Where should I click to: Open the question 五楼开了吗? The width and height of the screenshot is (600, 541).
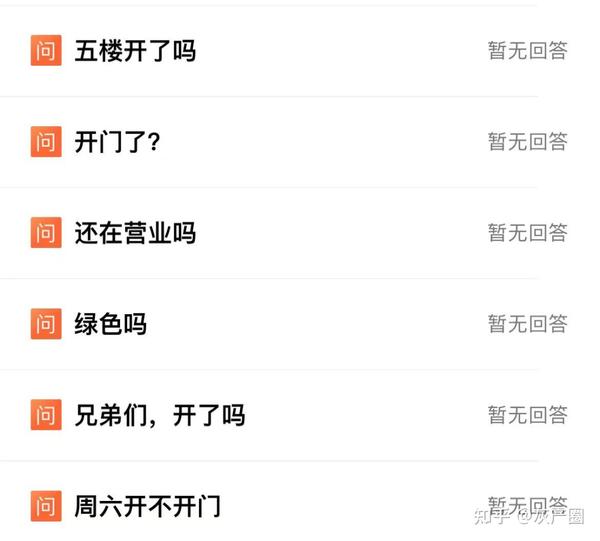click(x=135, y=51)
